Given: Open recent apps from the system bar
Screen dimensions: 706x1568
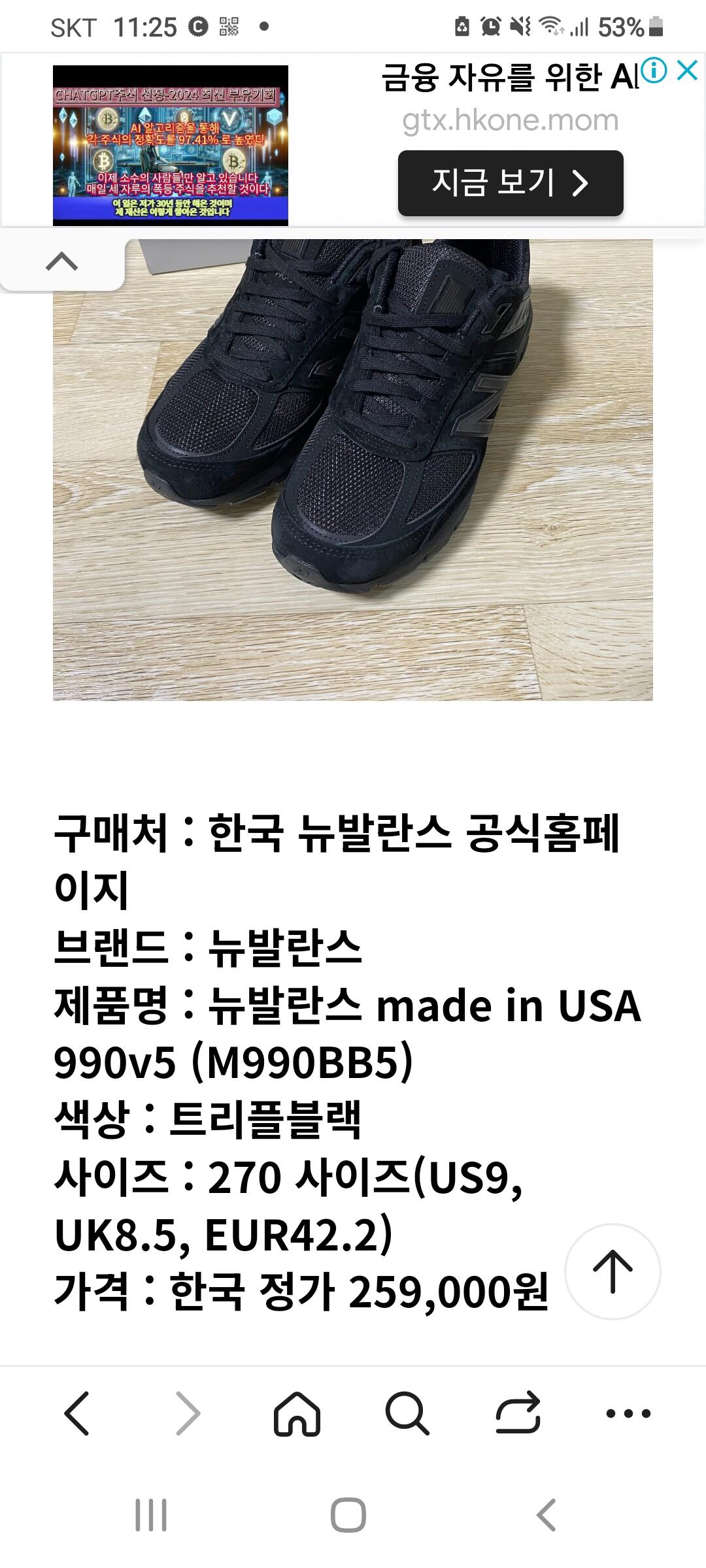Looking at the screenshot, I should tap(151, 1514).
